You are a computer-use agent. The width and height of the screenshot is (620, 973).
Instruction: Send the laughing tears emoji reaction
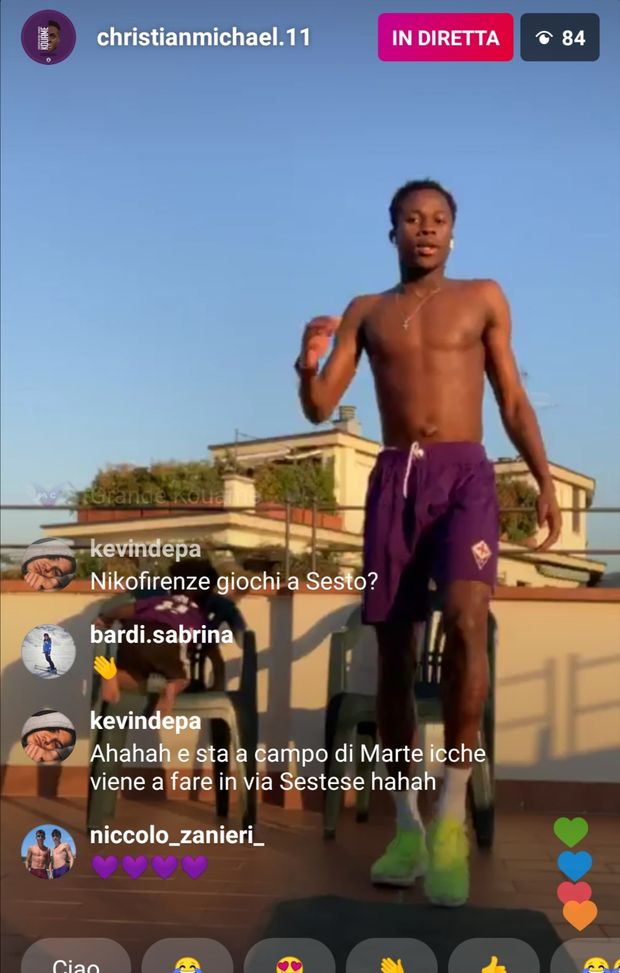[x=187, y=961]
